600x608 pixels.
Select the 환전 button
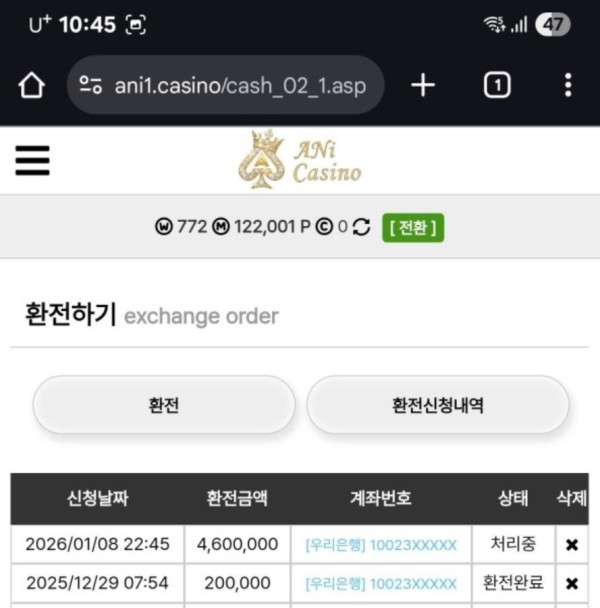tap(164, 405)
